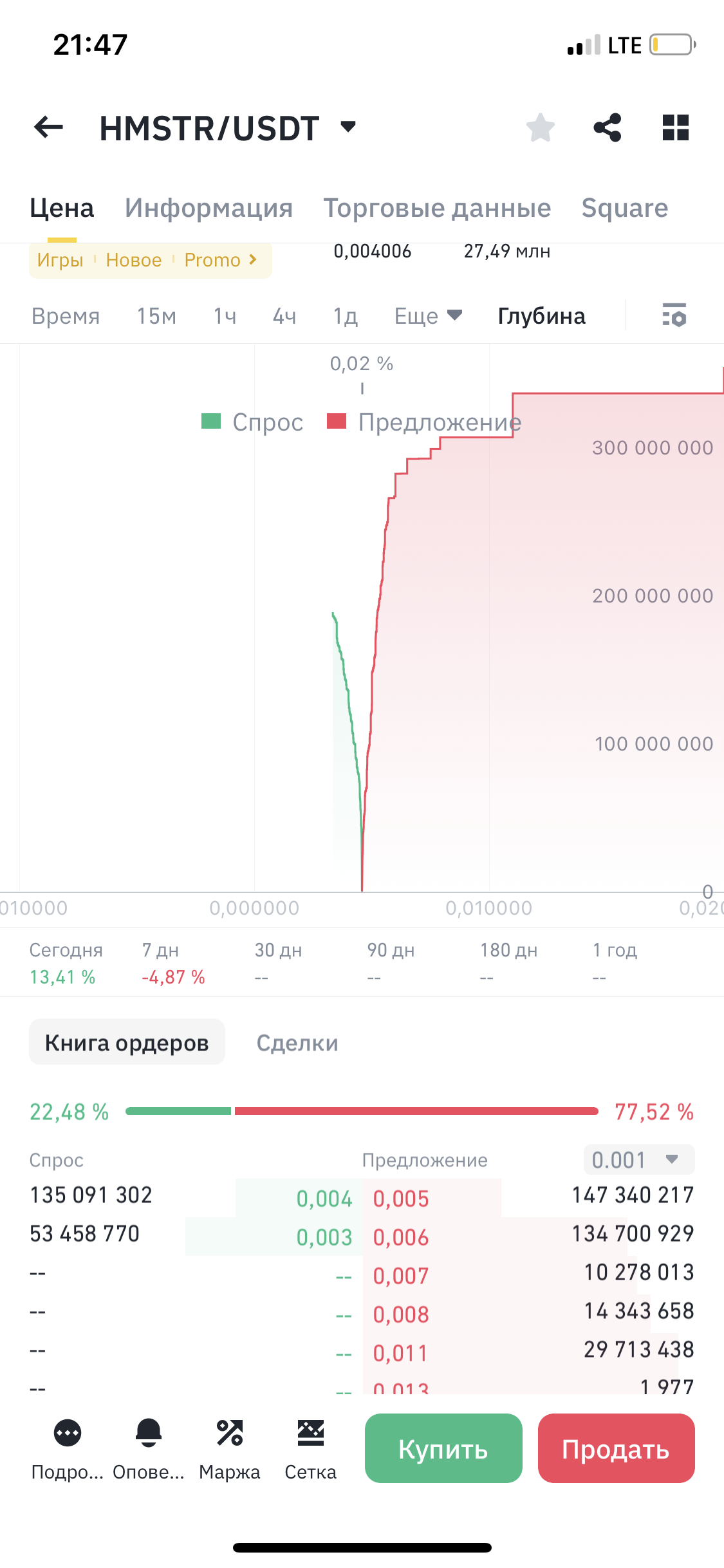Switch to the Торговые данные tab
724x1568 pixels.
coord(437,208)
